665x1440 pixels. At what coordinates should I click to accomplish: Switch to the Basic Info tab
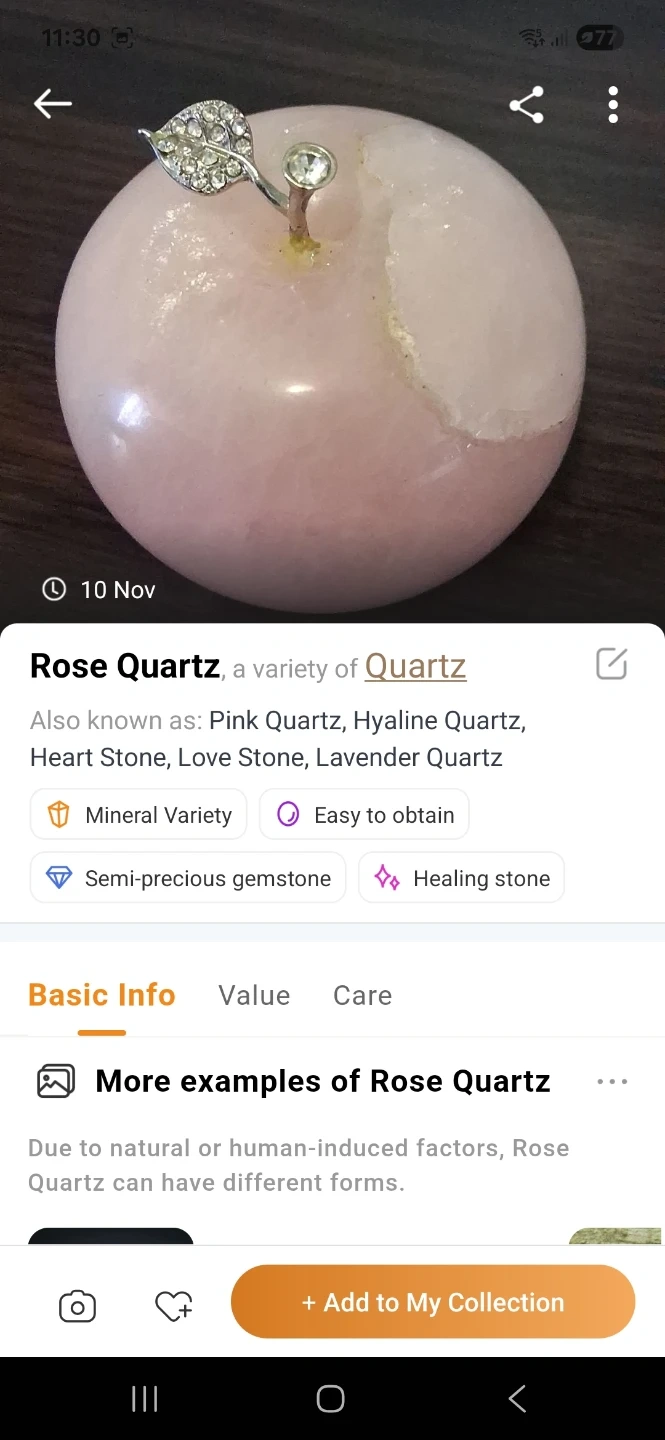click(x=102, y=995)
